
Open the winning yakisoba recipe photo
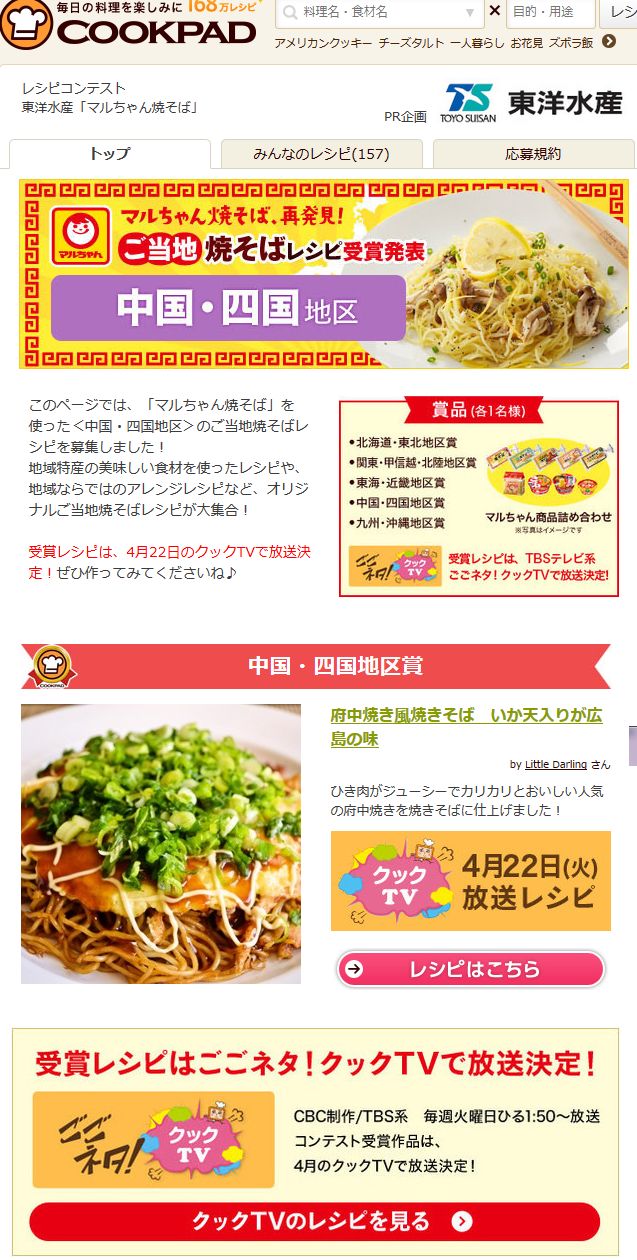pos(161,843)
